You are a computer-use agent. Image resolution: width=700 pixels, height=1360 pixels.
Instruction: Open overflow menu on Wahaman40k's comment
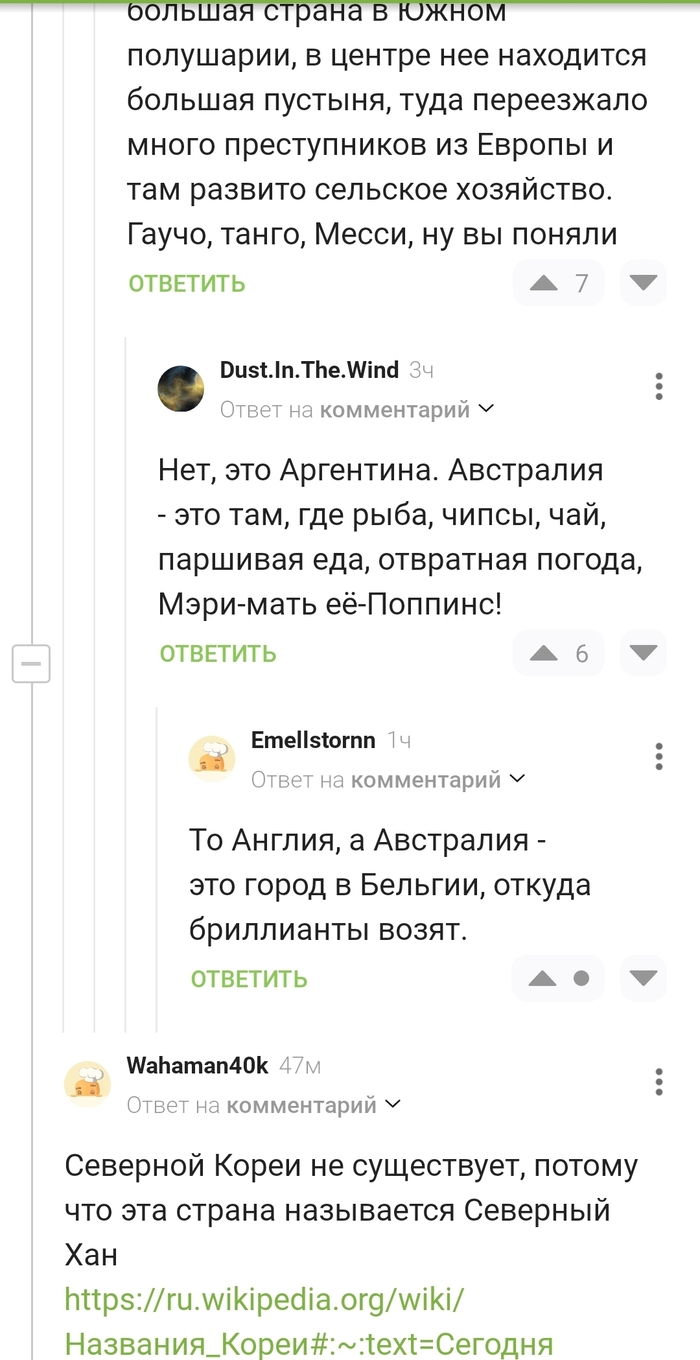tap(659, 1082)
